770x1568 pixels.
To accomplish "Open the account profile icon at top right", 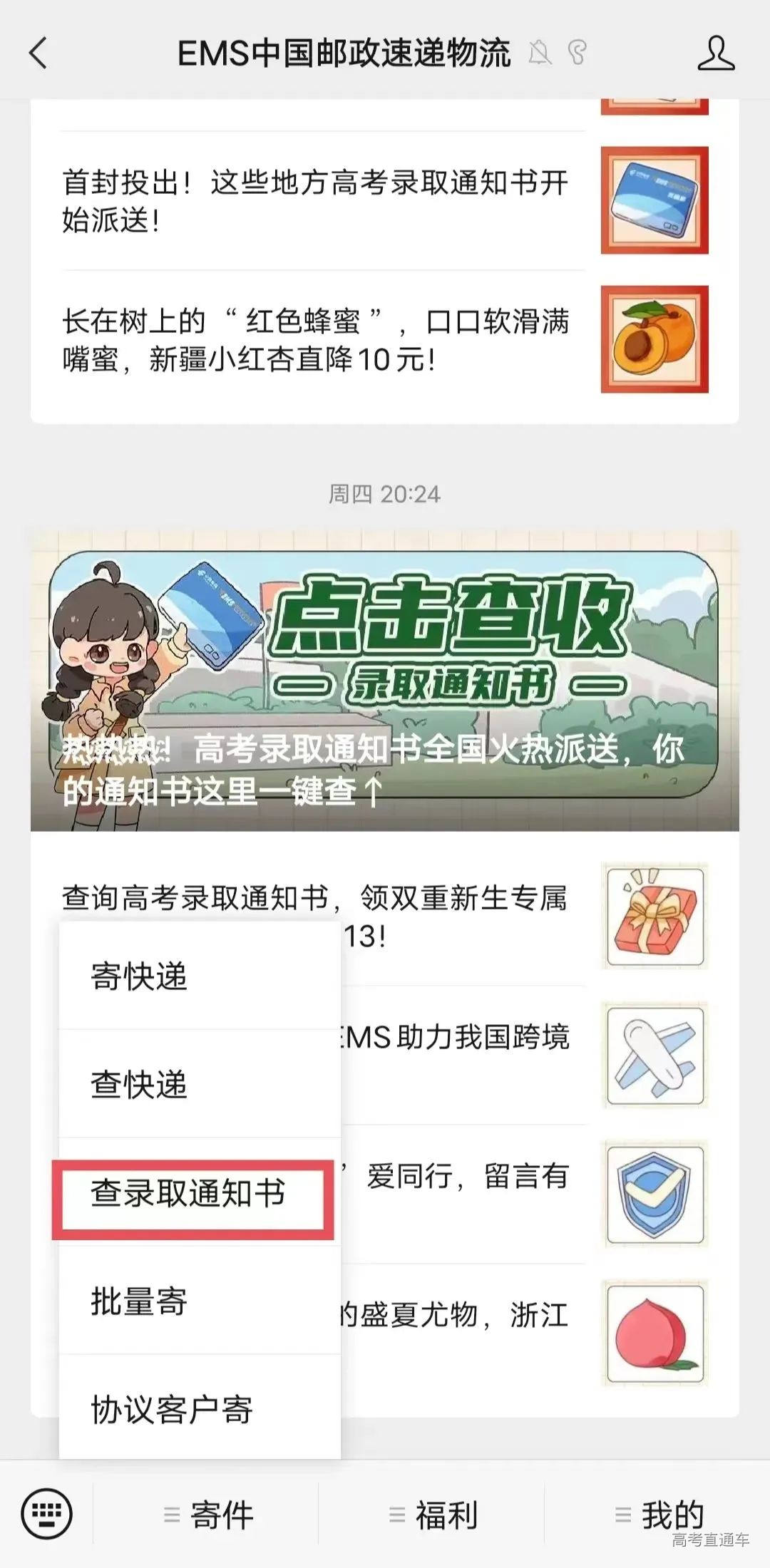I will click(717, 53).
